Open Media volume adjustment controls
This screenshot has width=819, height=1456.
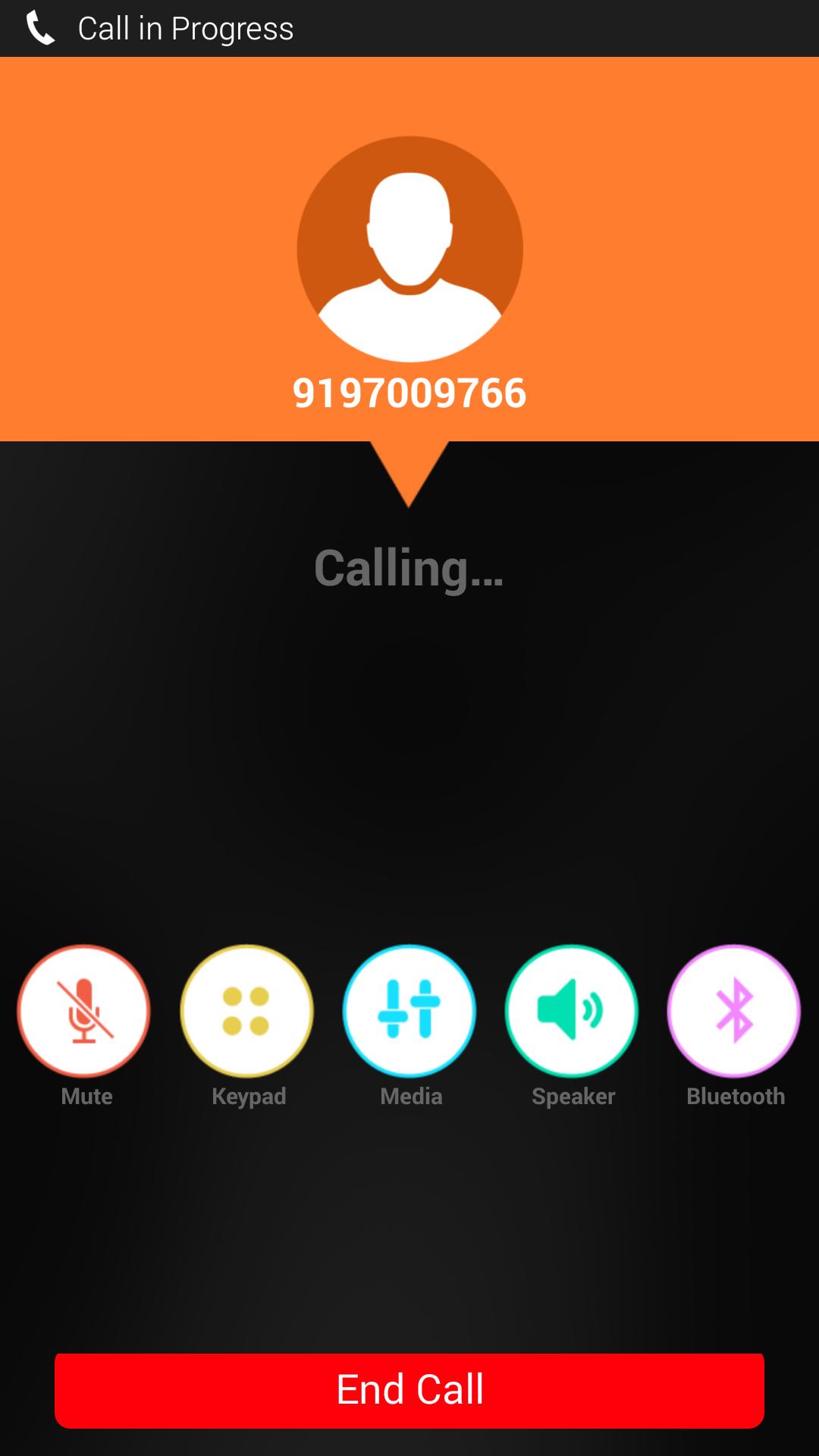pyautogui.click(x=409, y=1010)
